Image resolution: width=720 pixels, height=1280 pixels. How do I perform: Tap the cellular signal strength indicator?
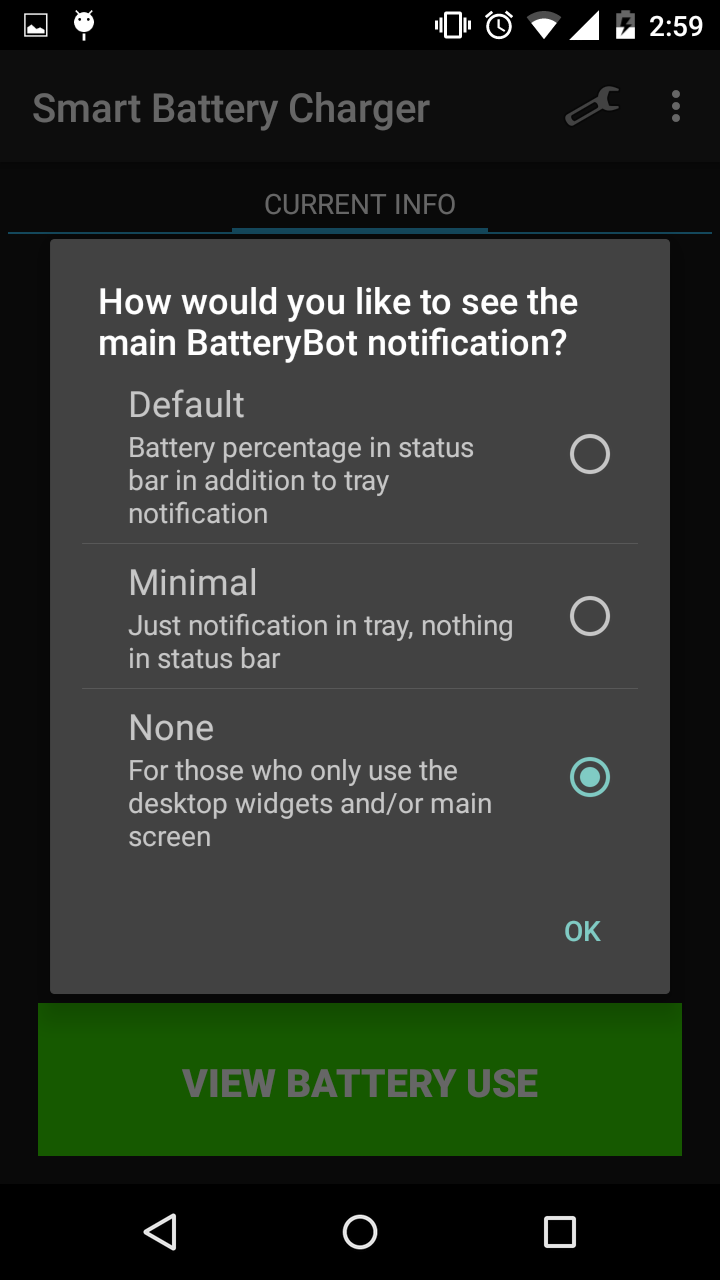[585, 24]
